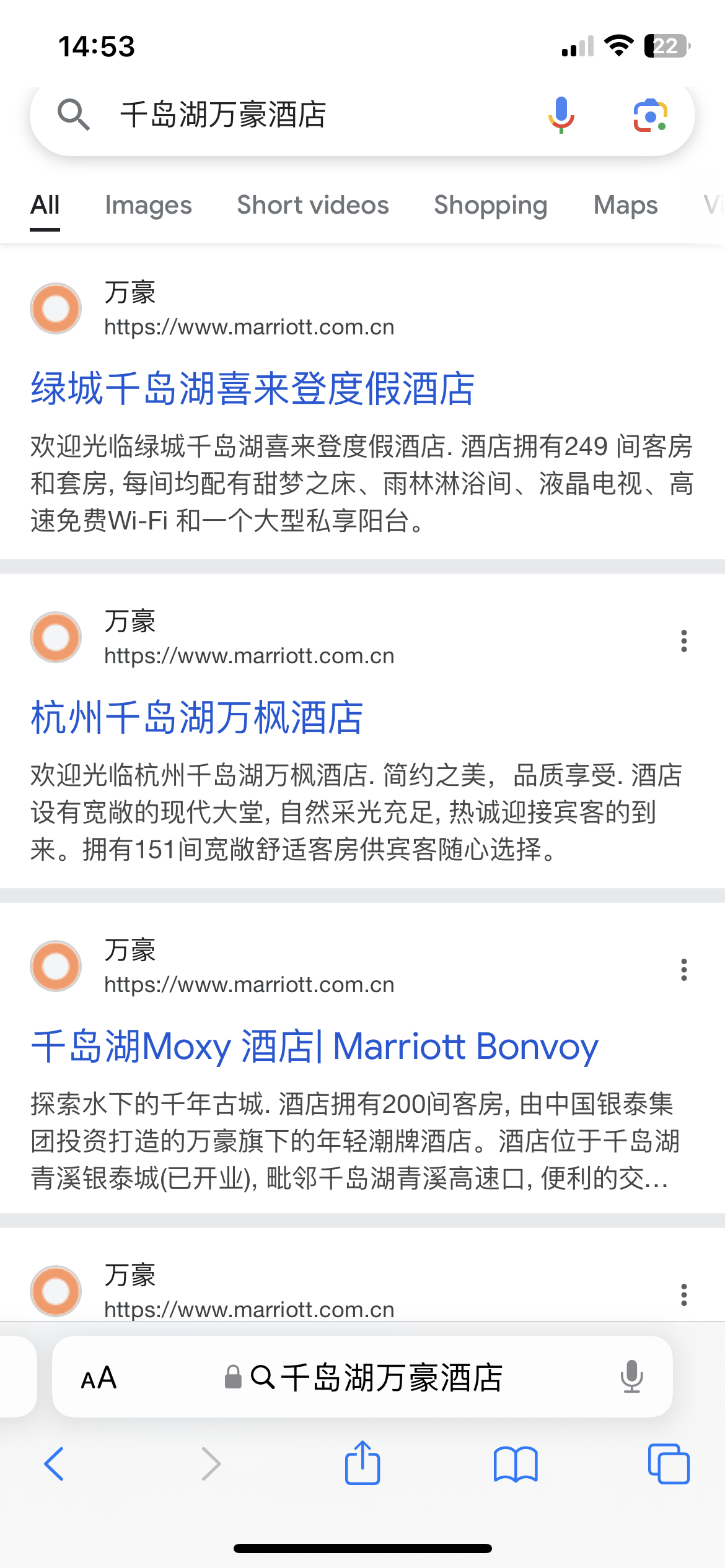Open more options for 杭州千岛湖万枫酒店 result
Image resolution: width=725 pixels, height=1568 pixels.
(684, 641)
